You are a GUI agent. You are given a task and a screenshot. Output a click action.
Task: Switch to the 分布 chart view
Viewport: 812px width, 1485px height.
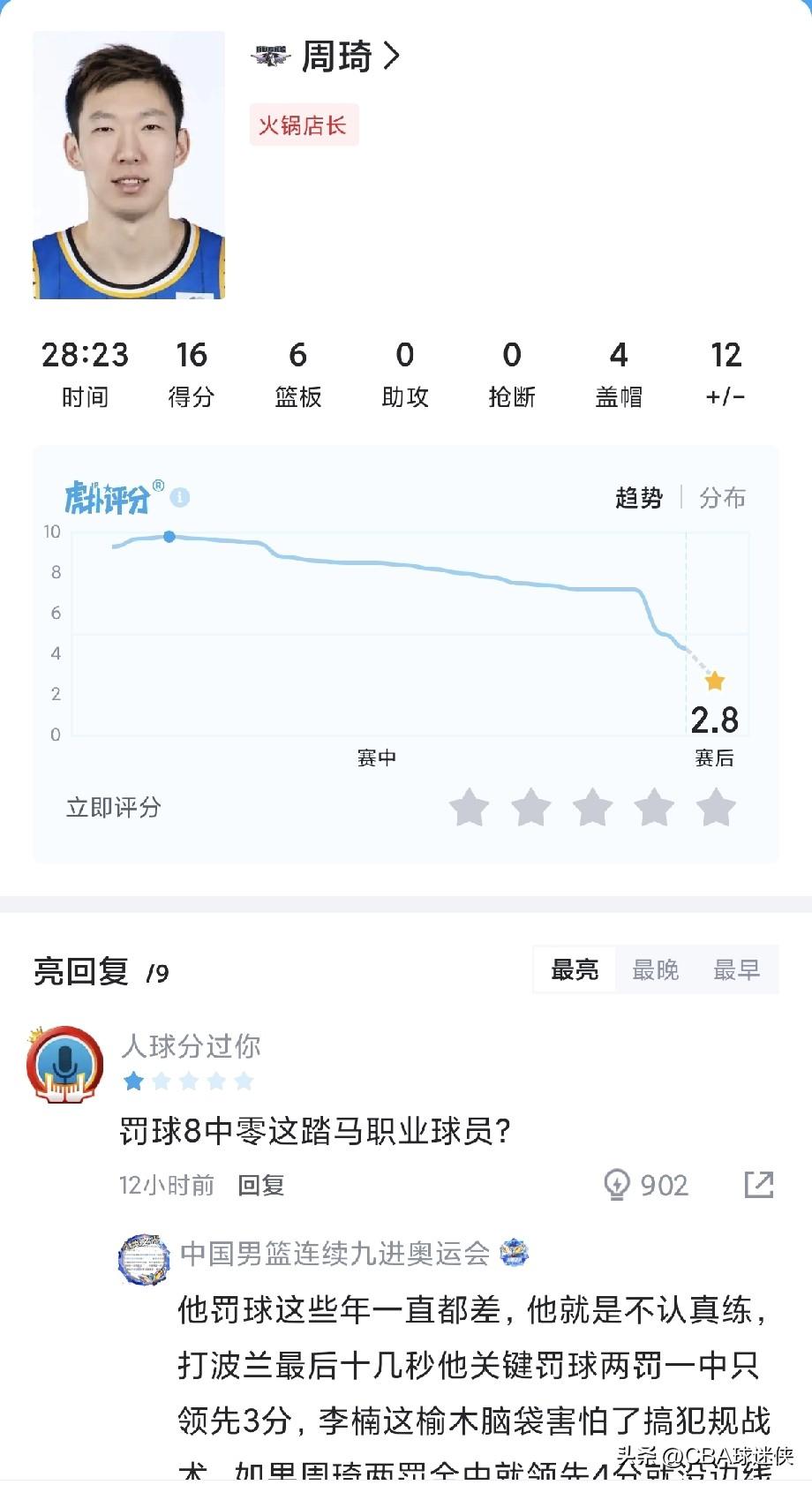click(722, 498)
